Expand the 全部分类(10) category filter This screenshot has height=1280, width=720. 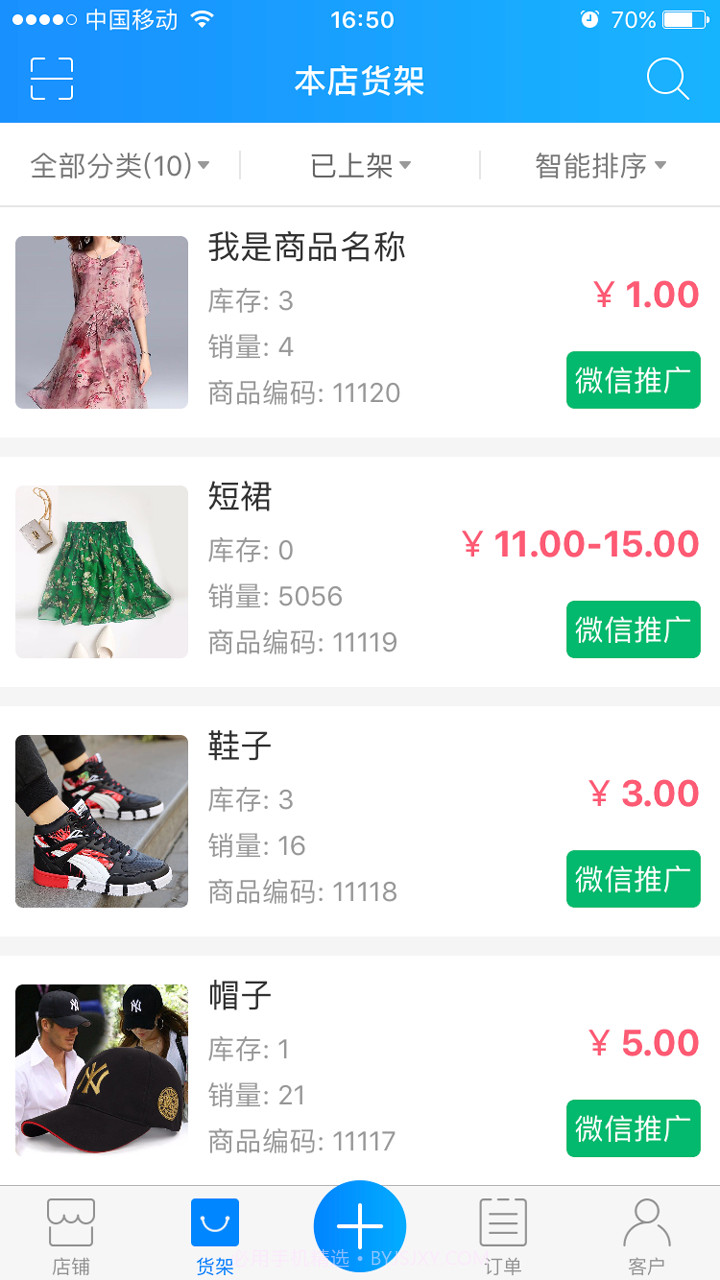[120, 165]
